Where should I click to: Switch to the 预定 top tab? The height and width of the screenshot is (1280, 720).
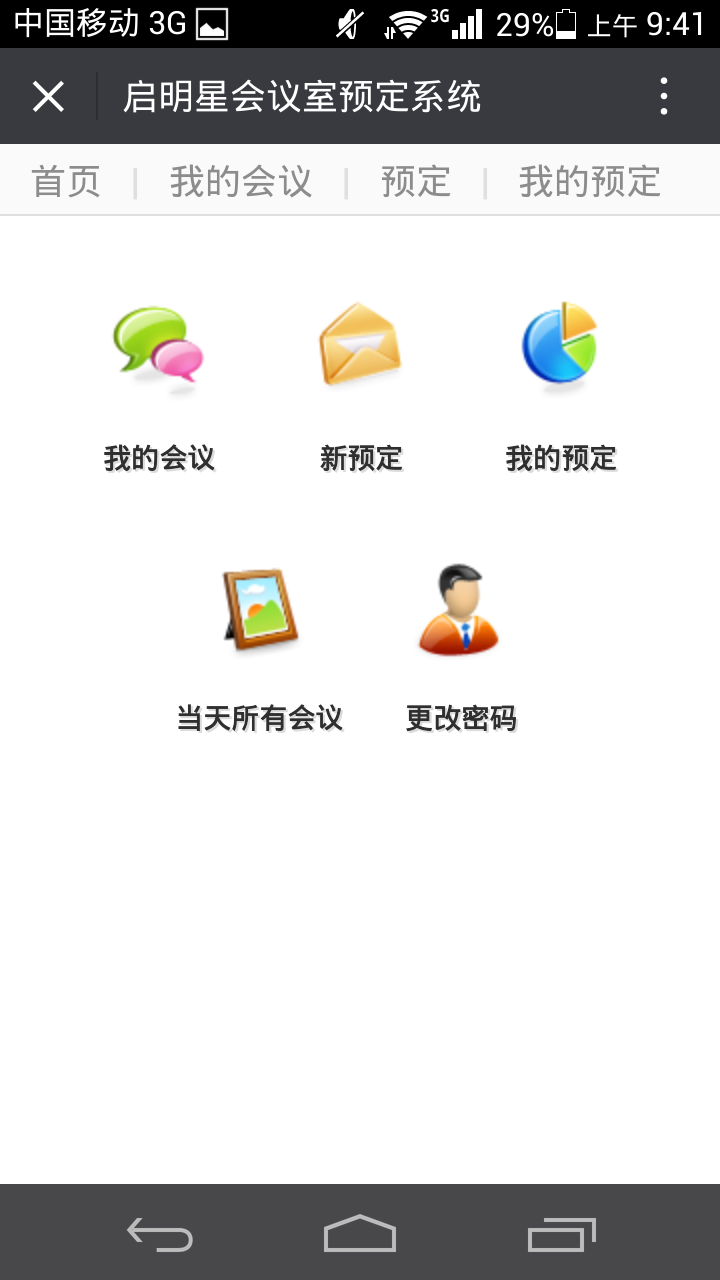tap(416, 182)
